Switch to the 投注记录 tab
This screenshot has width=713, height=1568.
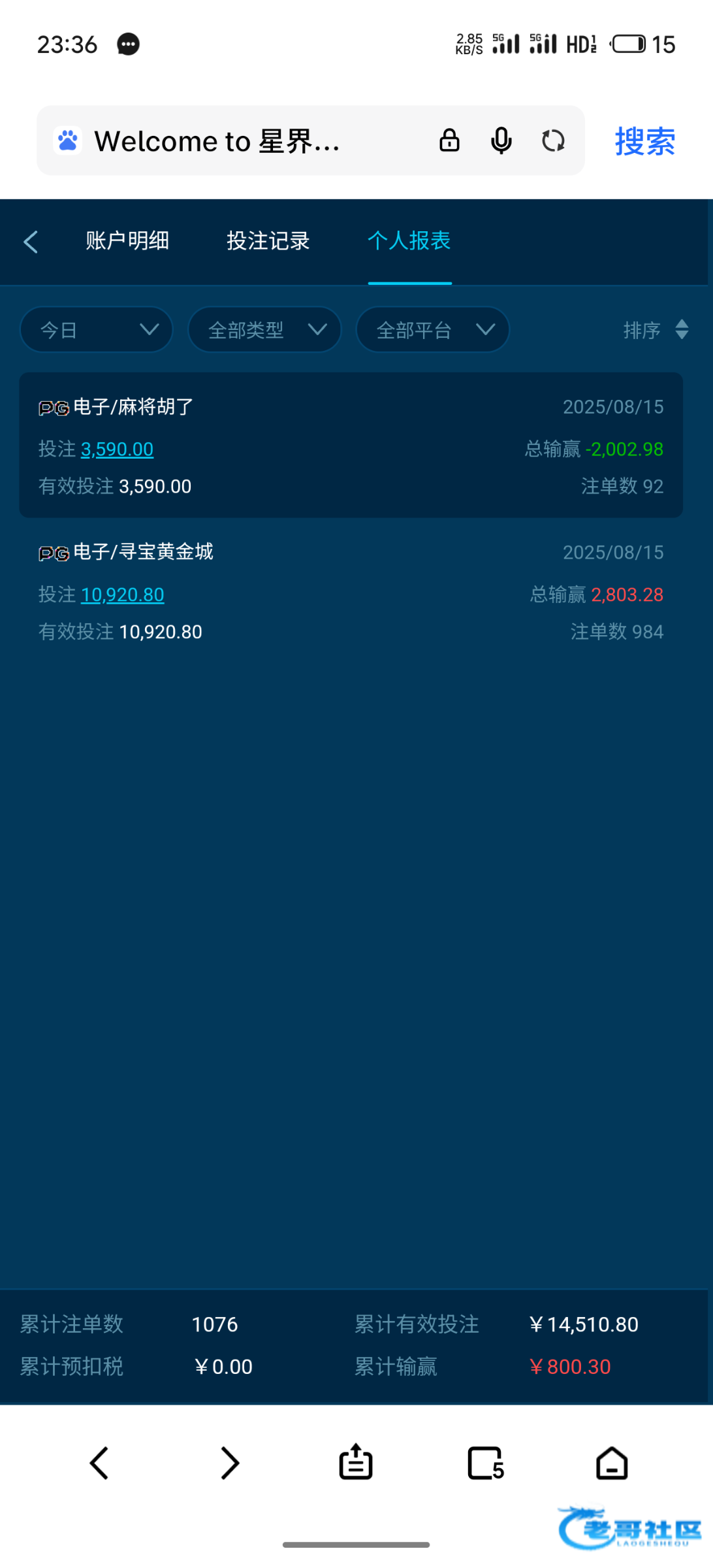[268, 241]
